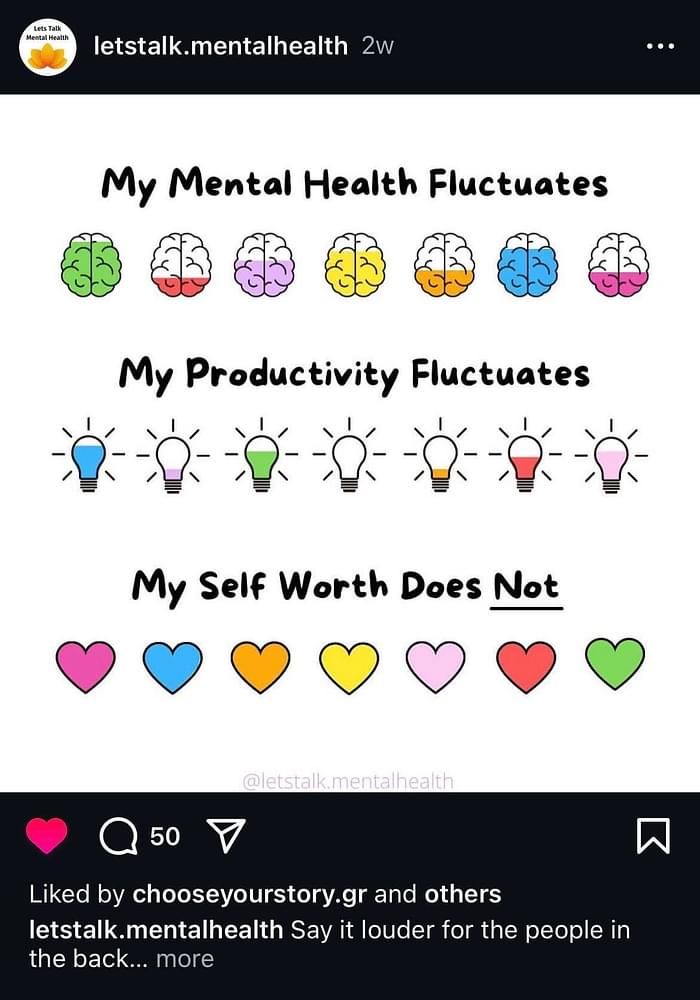Viewport: 700px width, 1000px height.
Task: Open the comments on this post
Action: click(119, 837)
